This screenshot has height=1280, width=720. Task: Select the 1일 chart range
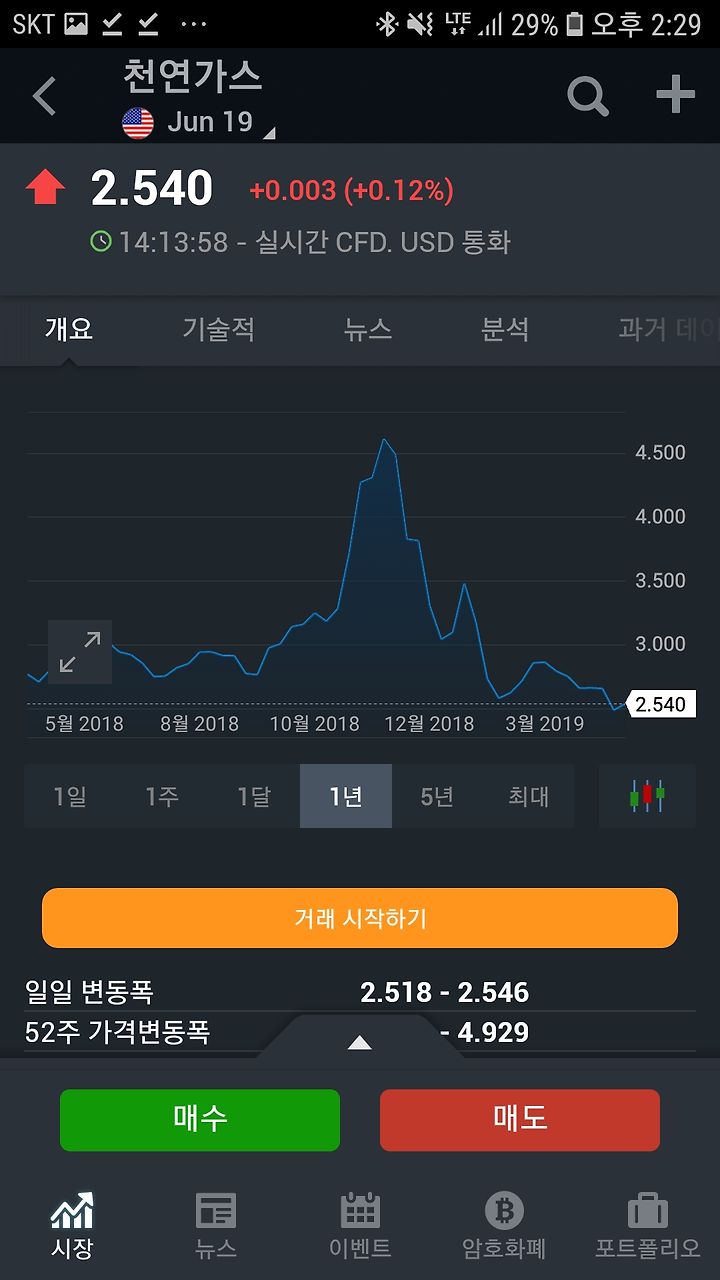tap(70, 796)
